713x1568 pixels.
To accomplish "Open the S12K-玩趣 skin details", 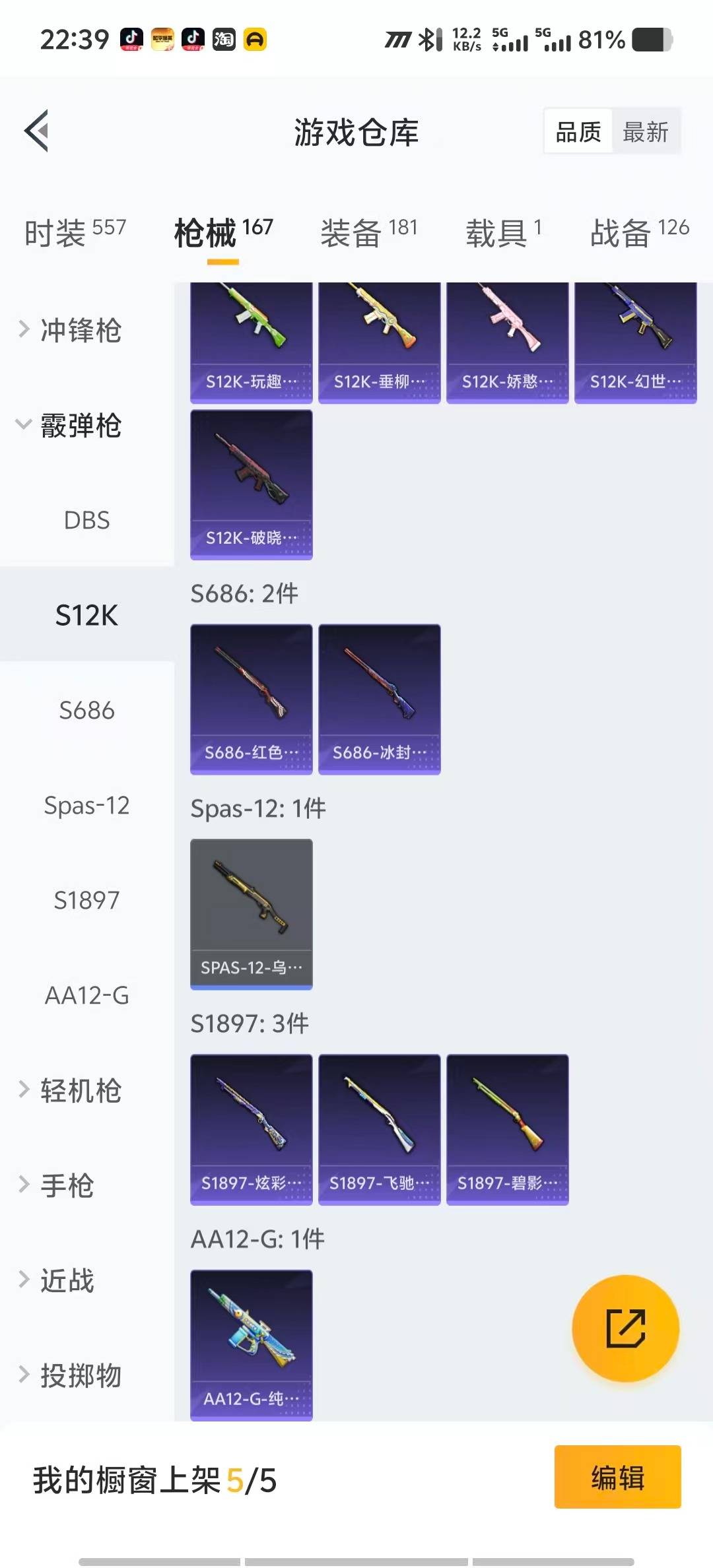I will click(x=251, y=340).
